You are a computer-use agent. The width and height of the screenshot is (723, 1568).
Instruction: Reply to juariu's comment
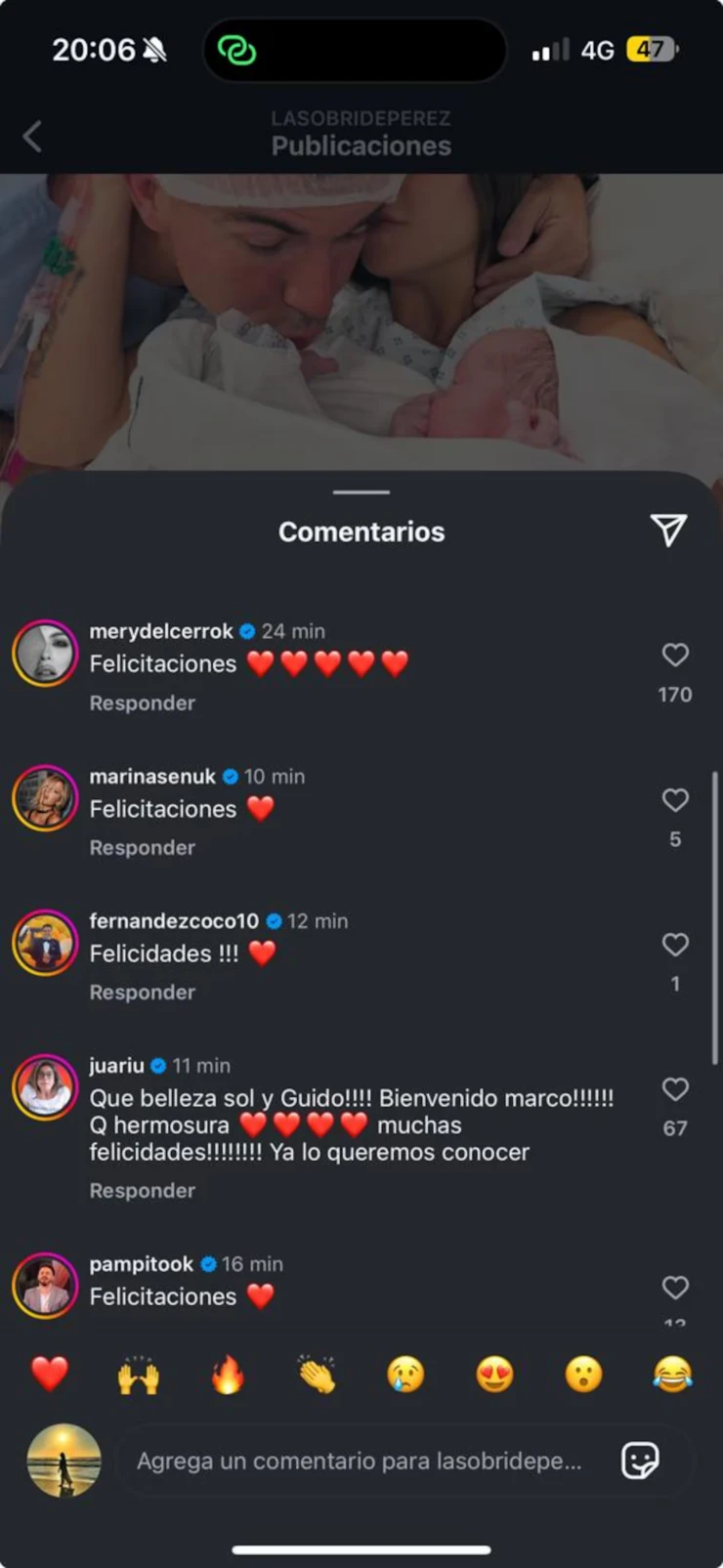click(143, 1191)
